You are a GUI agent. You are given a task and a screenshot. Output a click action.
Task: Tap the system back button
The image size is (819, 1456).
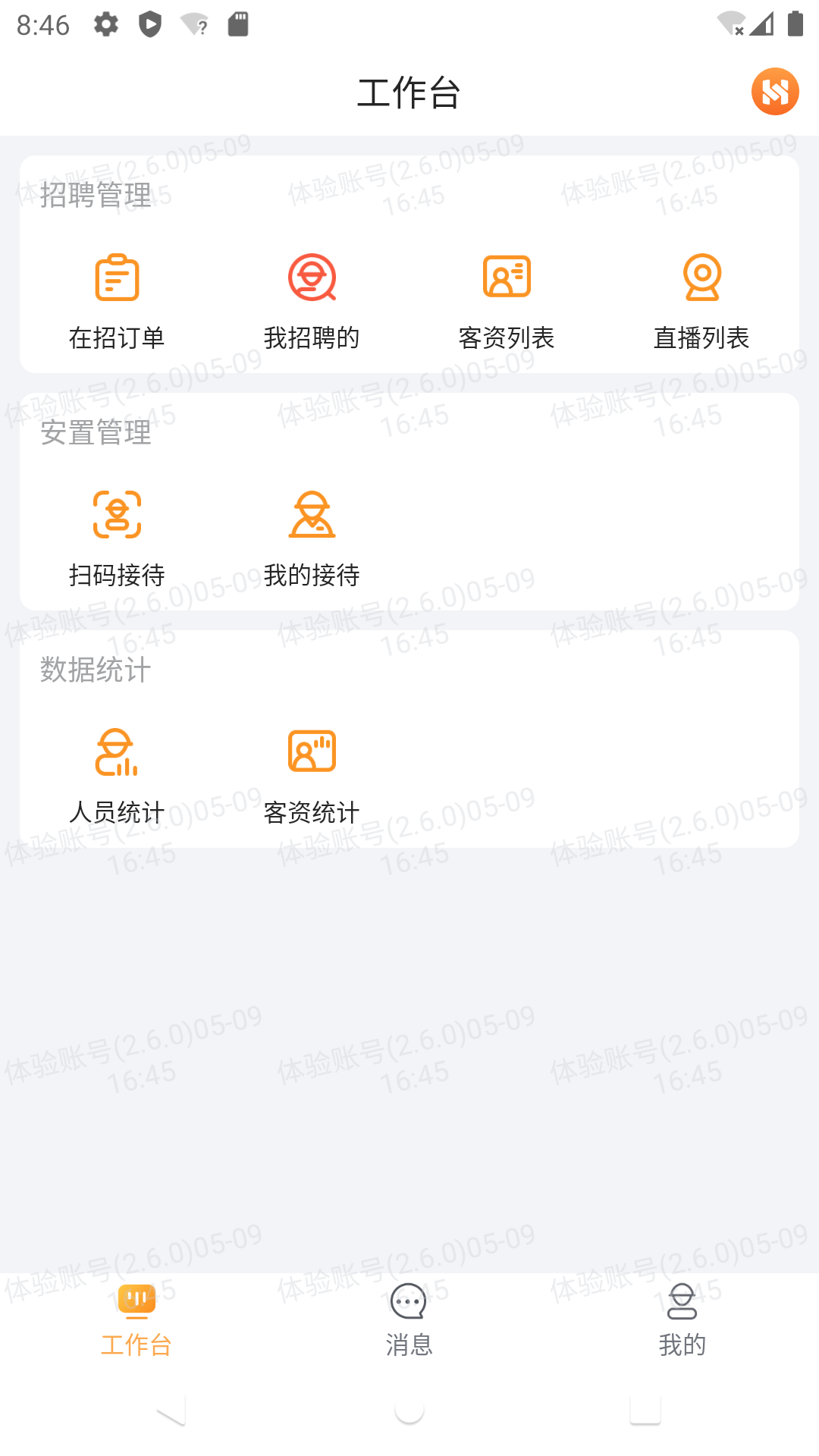tap(171, 1411)
